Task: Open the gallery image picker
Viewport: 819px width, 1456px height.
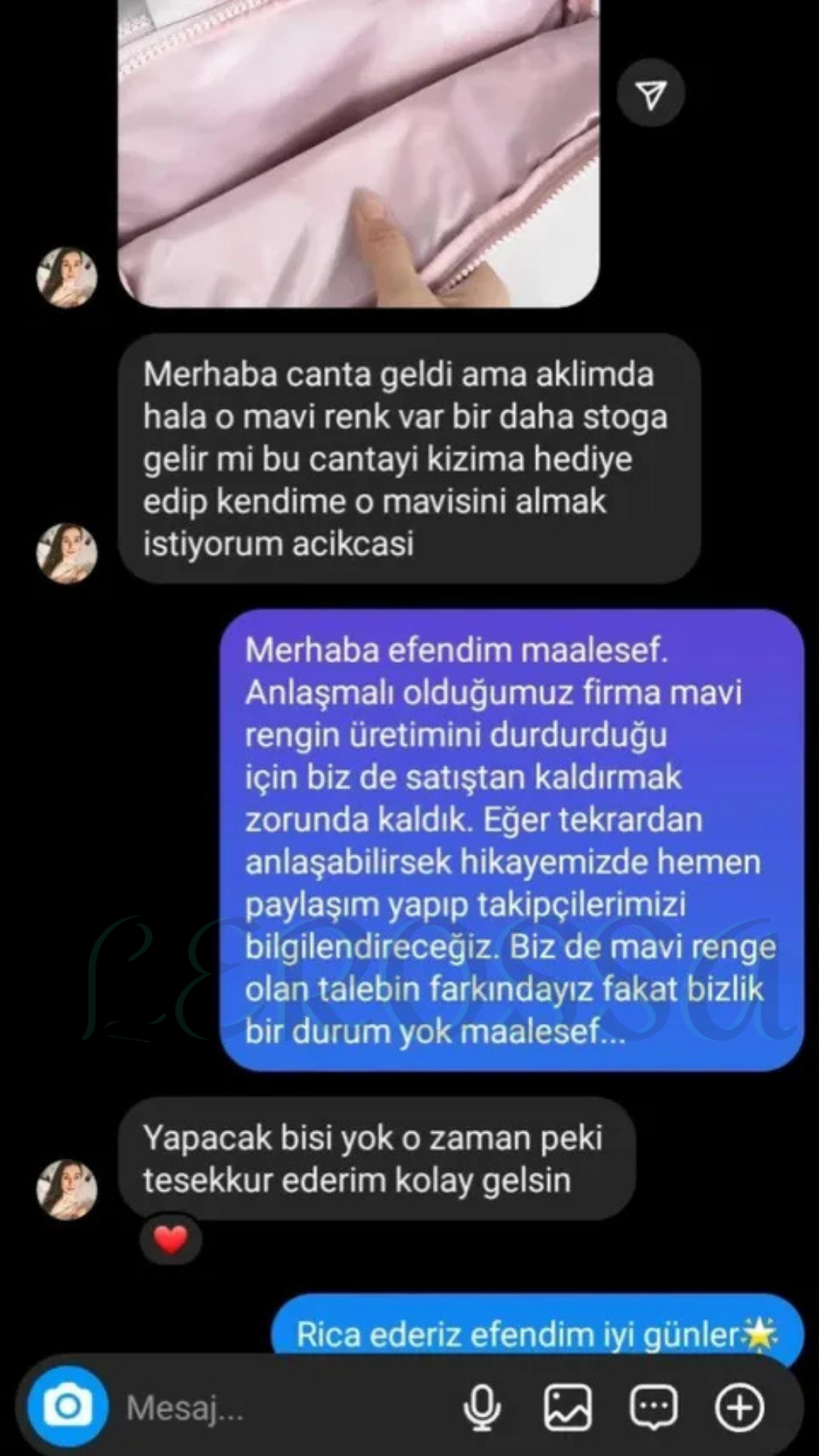Action: click(x=568, y=1407)
